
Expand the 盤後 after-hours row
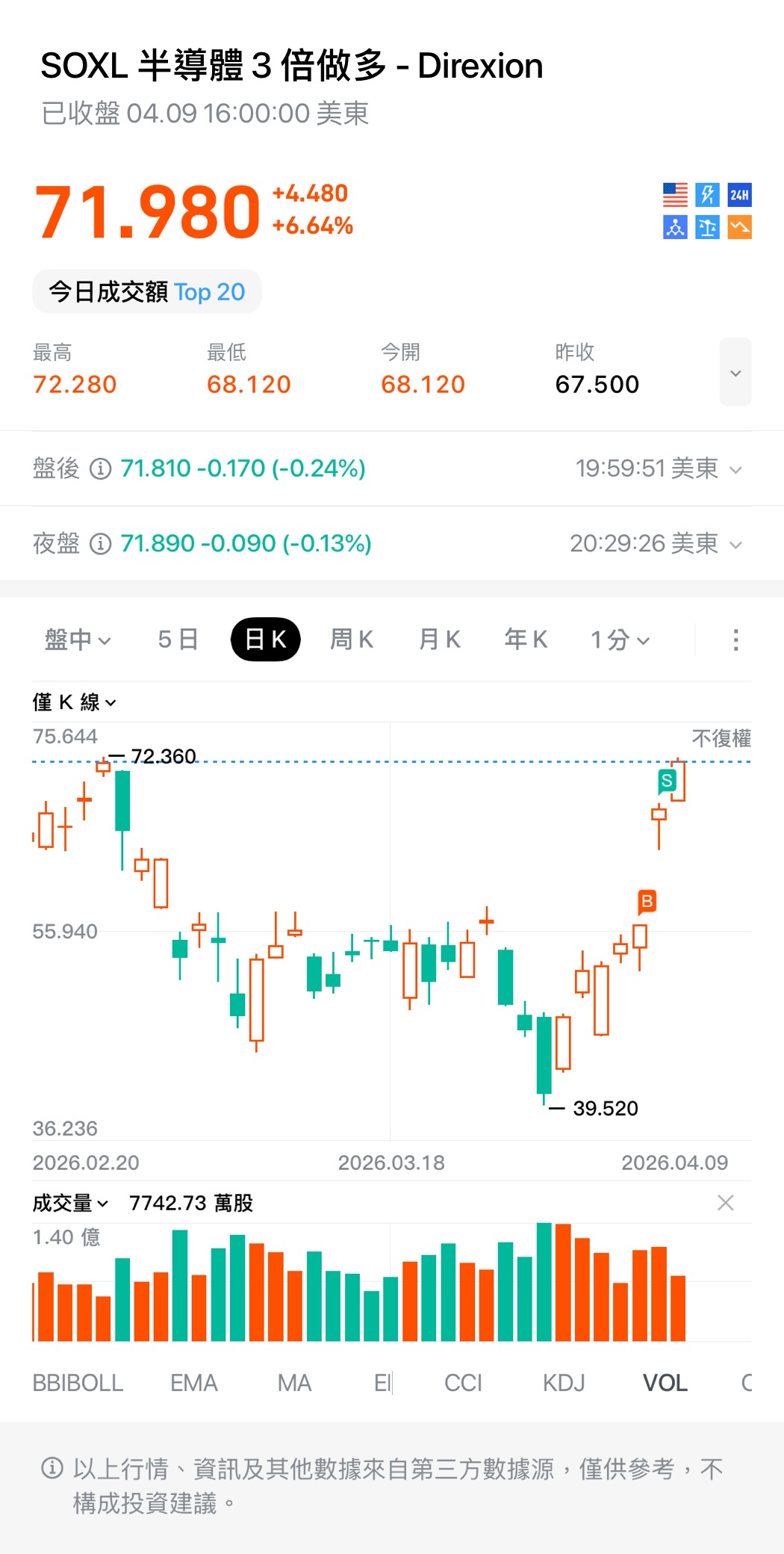735,469
